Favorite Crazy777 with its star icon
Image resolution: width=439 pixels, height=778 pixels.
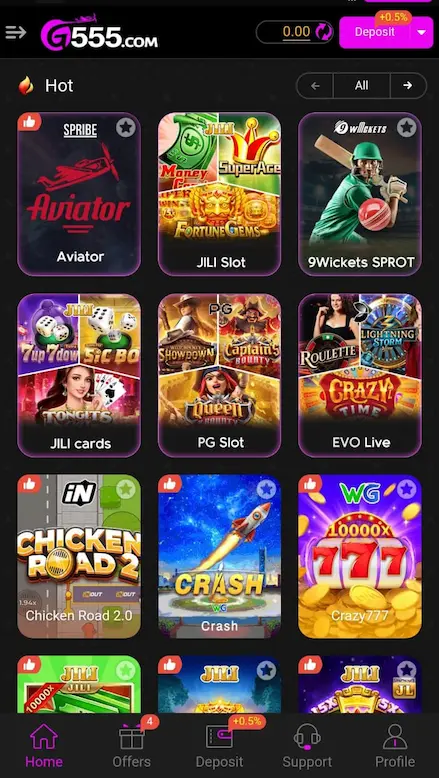(407, 489)
